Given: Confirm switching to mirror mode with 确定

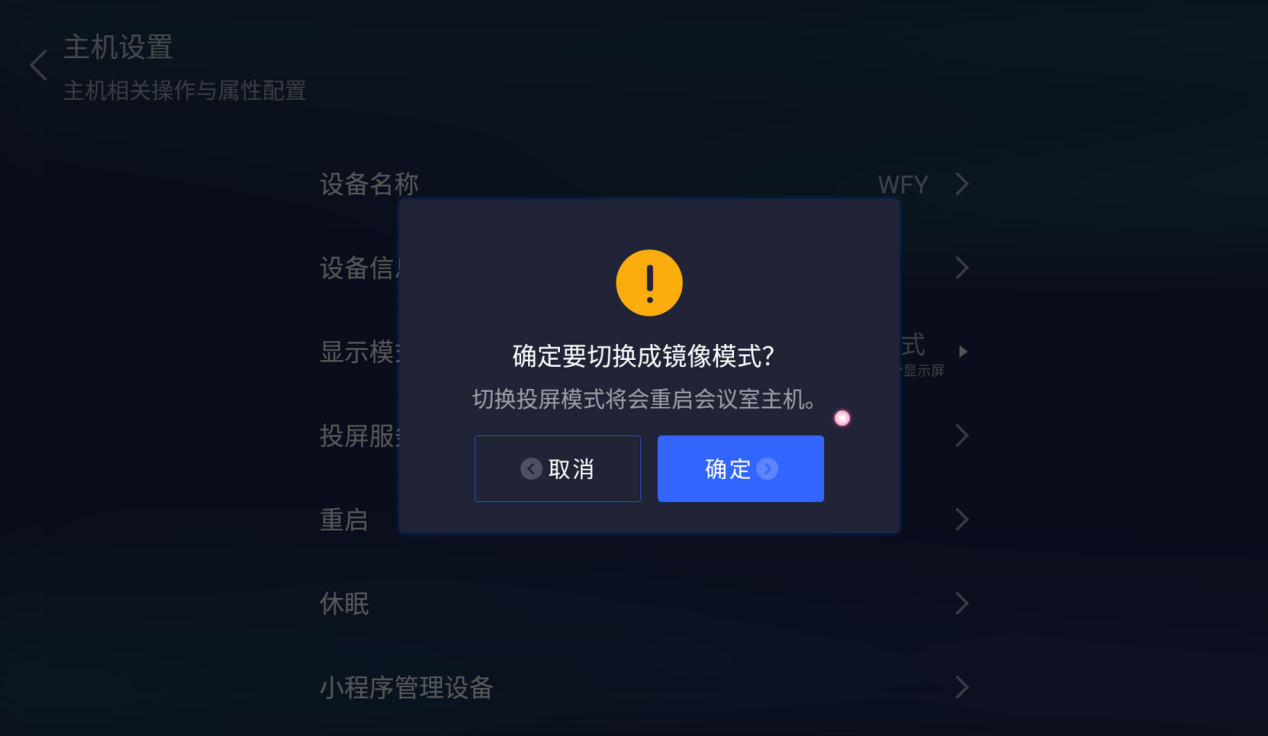Looking at the screenshot, I should click(740, 469).
